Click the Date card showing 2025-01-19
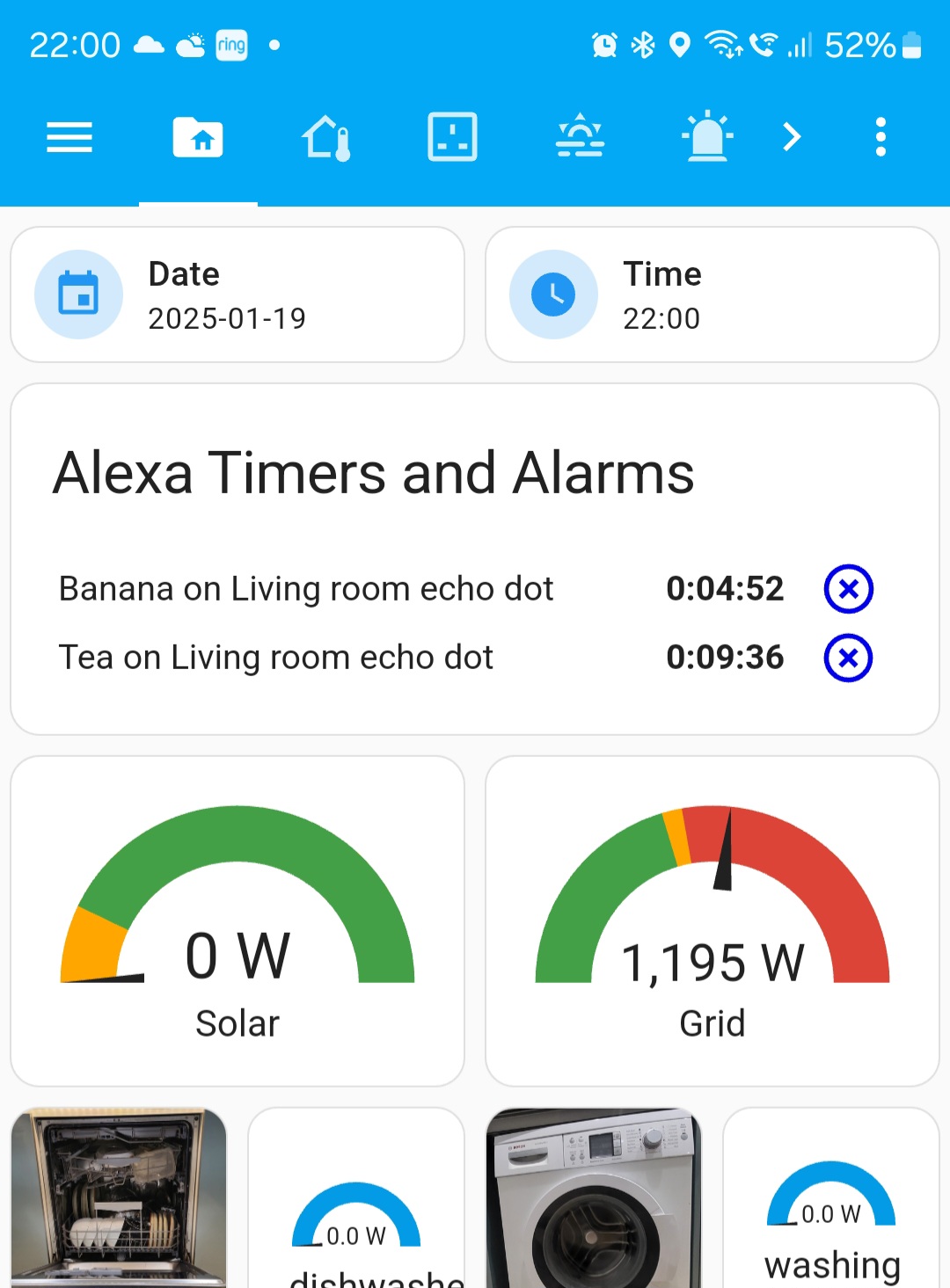This screenshot has width=950, height=1288. [236, 294]
